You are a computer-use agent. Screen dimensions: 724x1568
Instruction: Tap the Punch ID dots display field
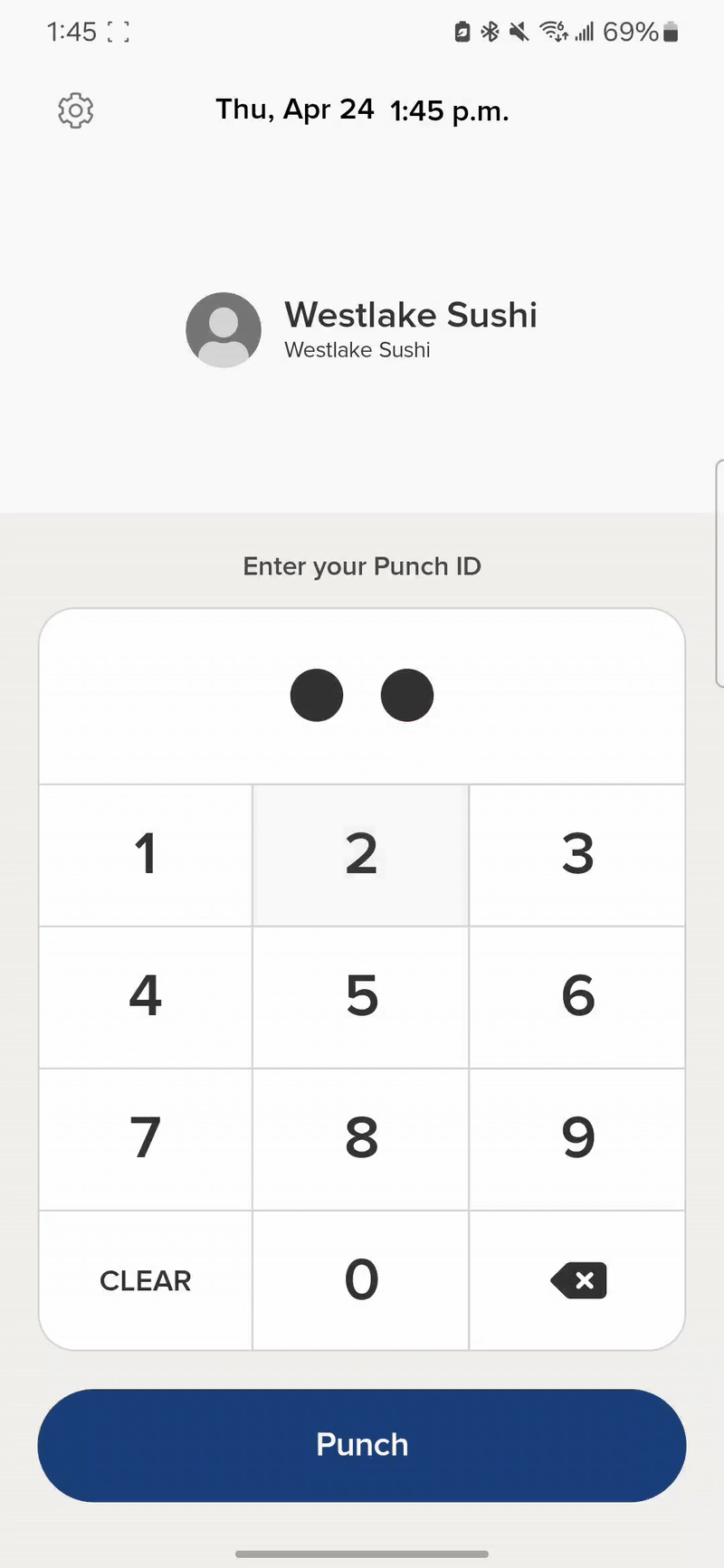tap(362, 695)
